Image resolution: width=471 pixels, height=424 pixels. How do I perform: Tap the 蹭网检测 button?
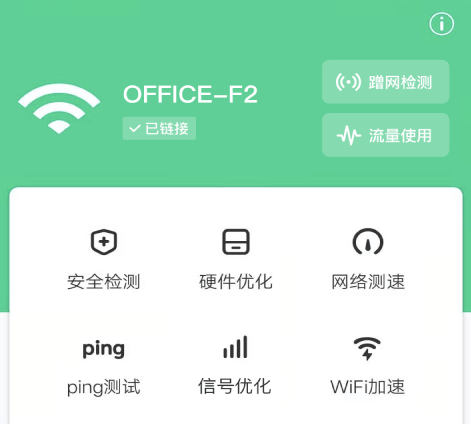click(x=386, y=82)
